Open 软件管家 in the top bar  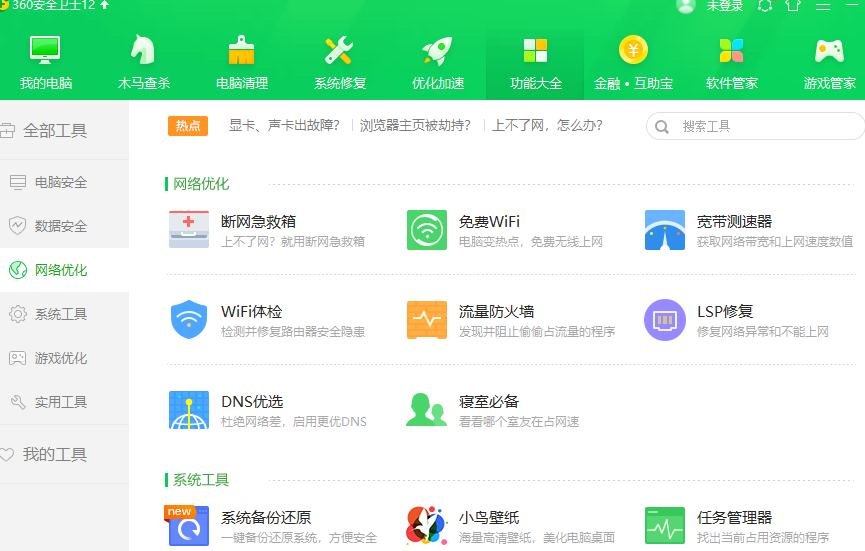731,63
